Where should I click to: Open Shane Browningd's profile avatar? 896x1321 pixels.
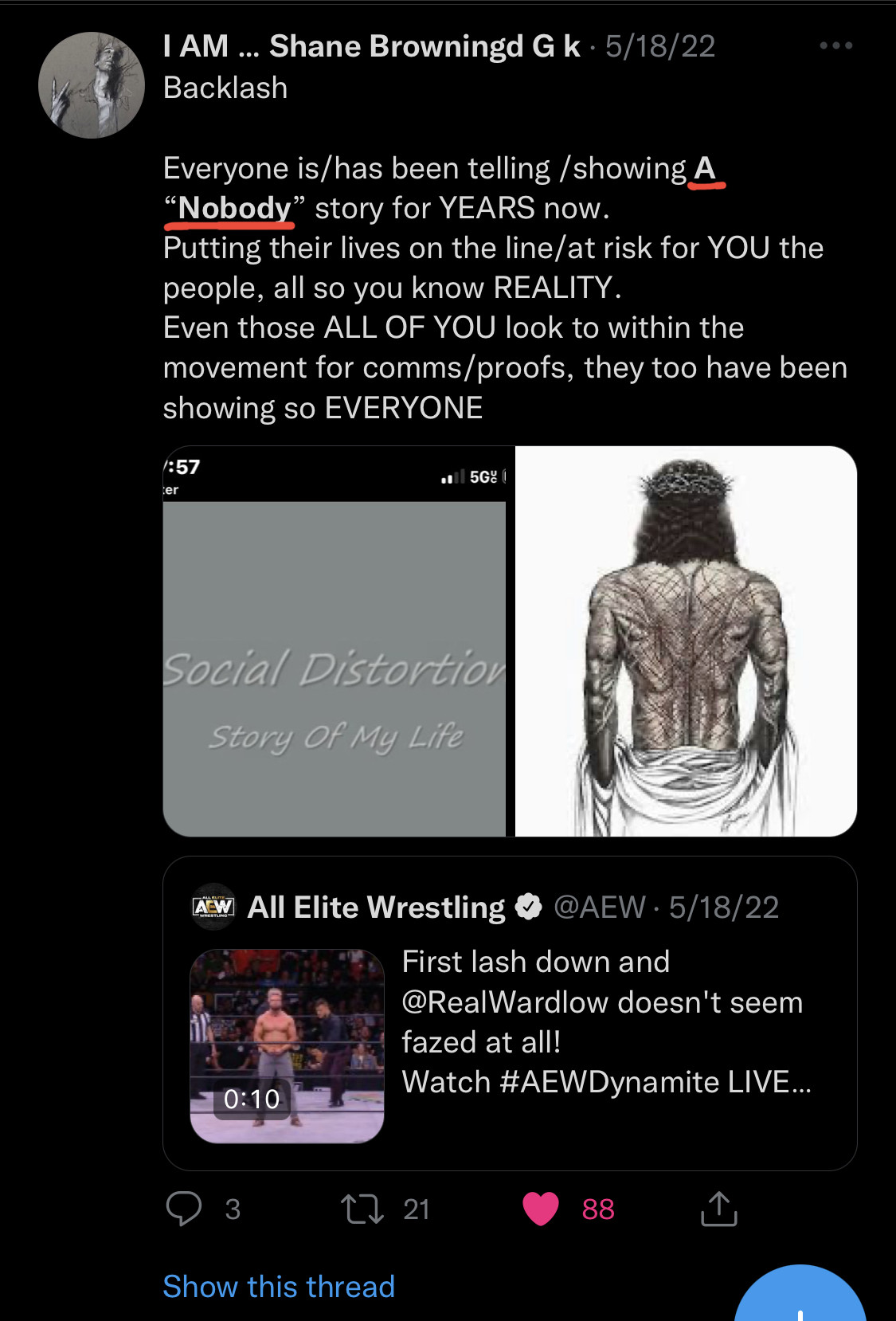click(92, 85)
